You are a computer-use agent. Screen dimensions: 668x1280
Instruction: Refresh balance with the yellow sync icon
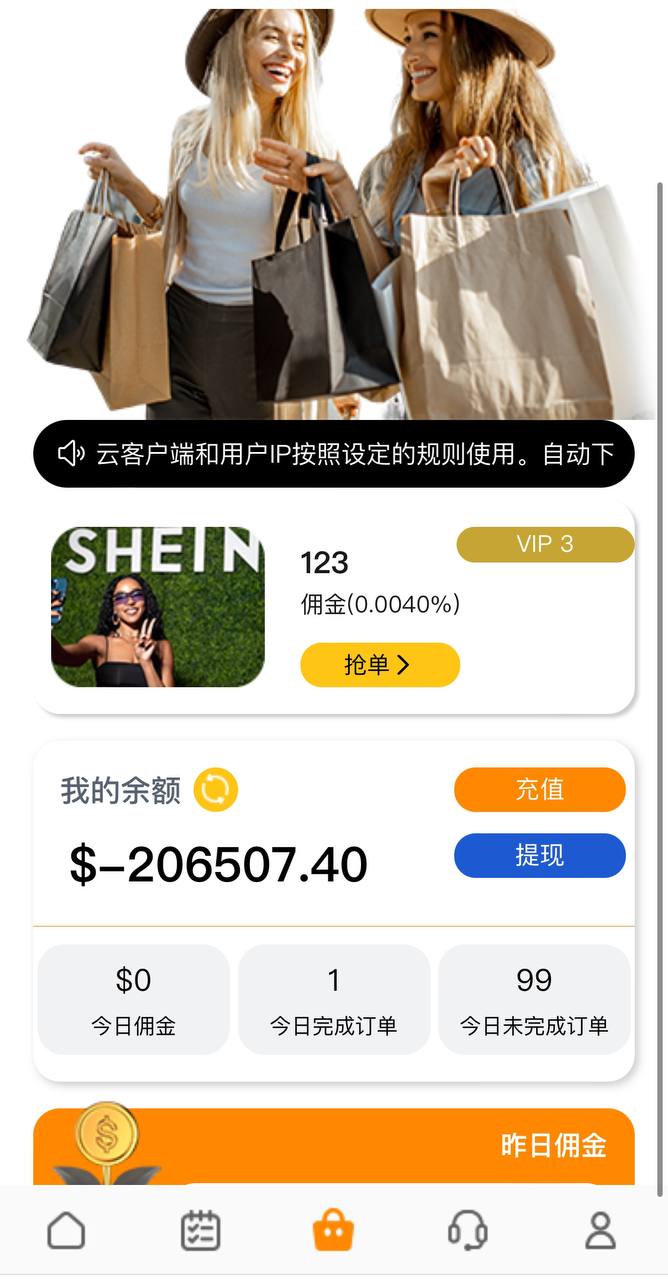(x=215, y=790)
